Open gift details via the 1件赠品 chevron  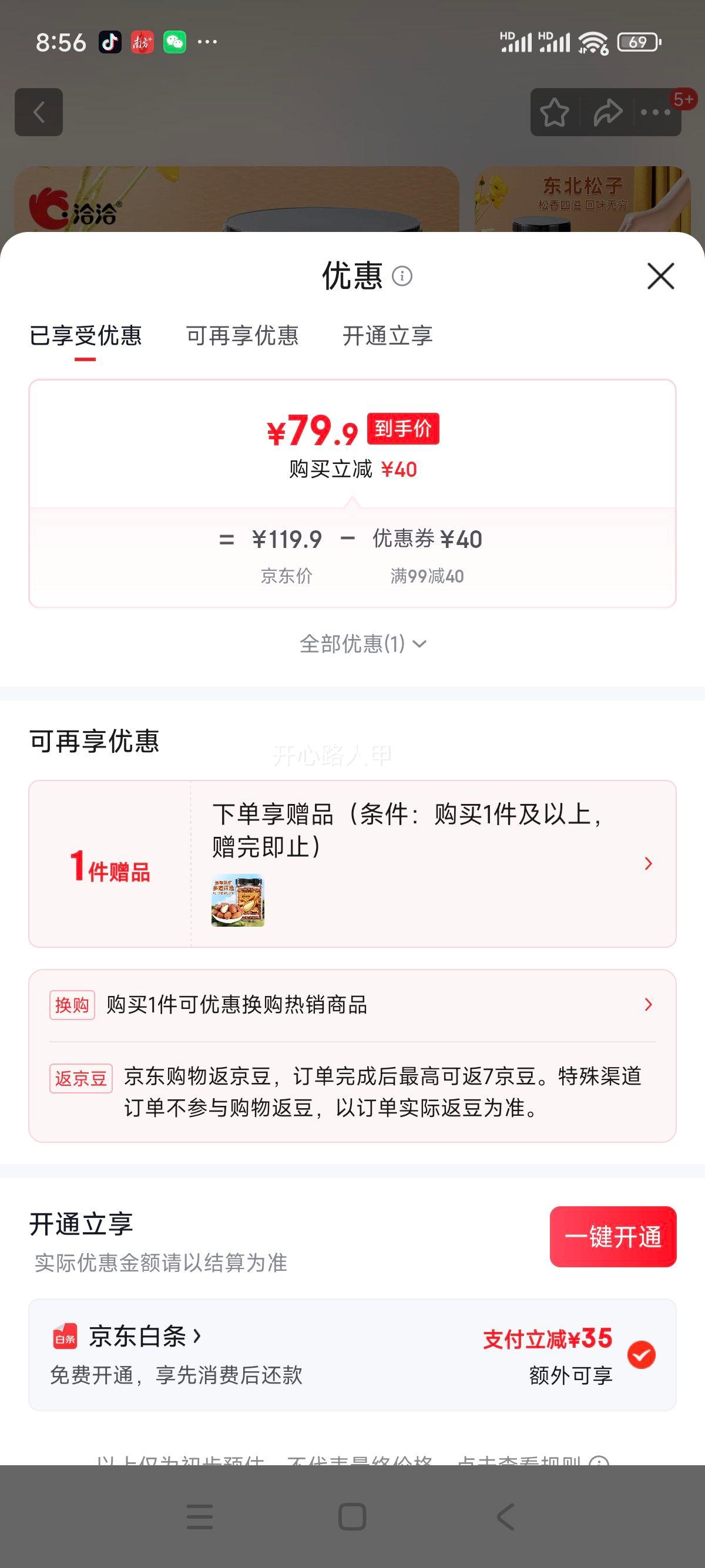click(x=647, y=863)
